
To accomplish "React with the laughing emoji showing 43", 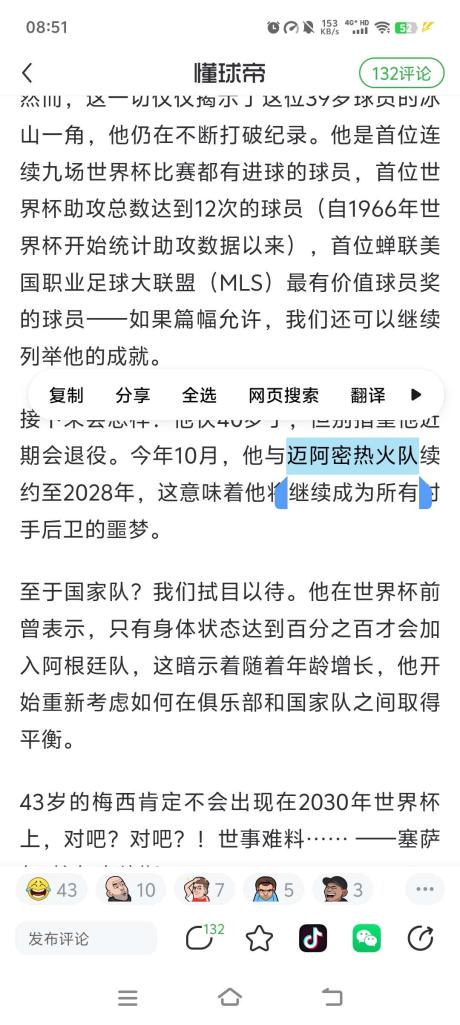I will pyautogui.click(x=52, y=889).
